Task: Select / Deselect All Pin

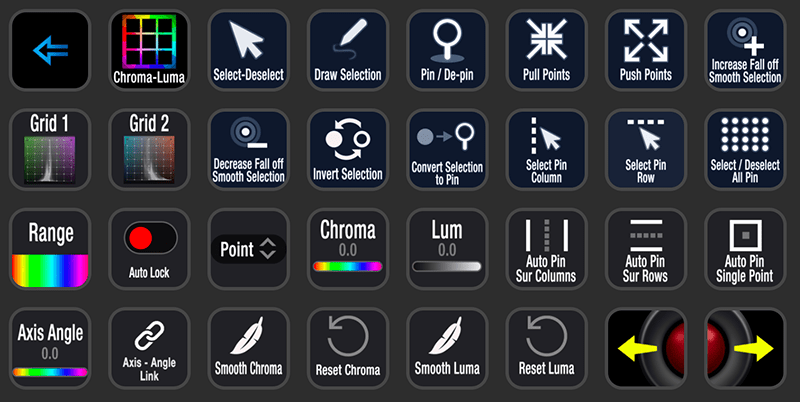Action: [745, 149]
